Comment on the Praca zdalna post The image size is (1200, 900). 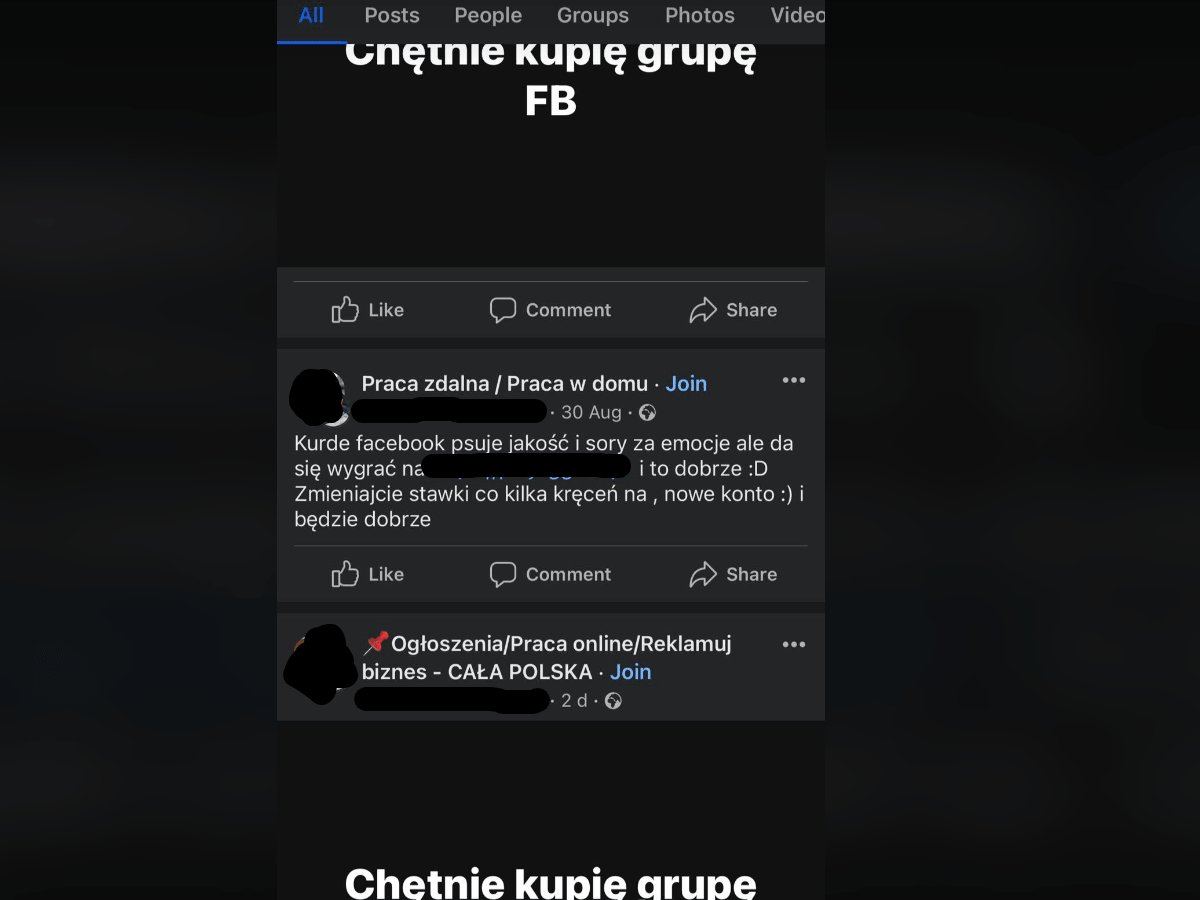550,574
